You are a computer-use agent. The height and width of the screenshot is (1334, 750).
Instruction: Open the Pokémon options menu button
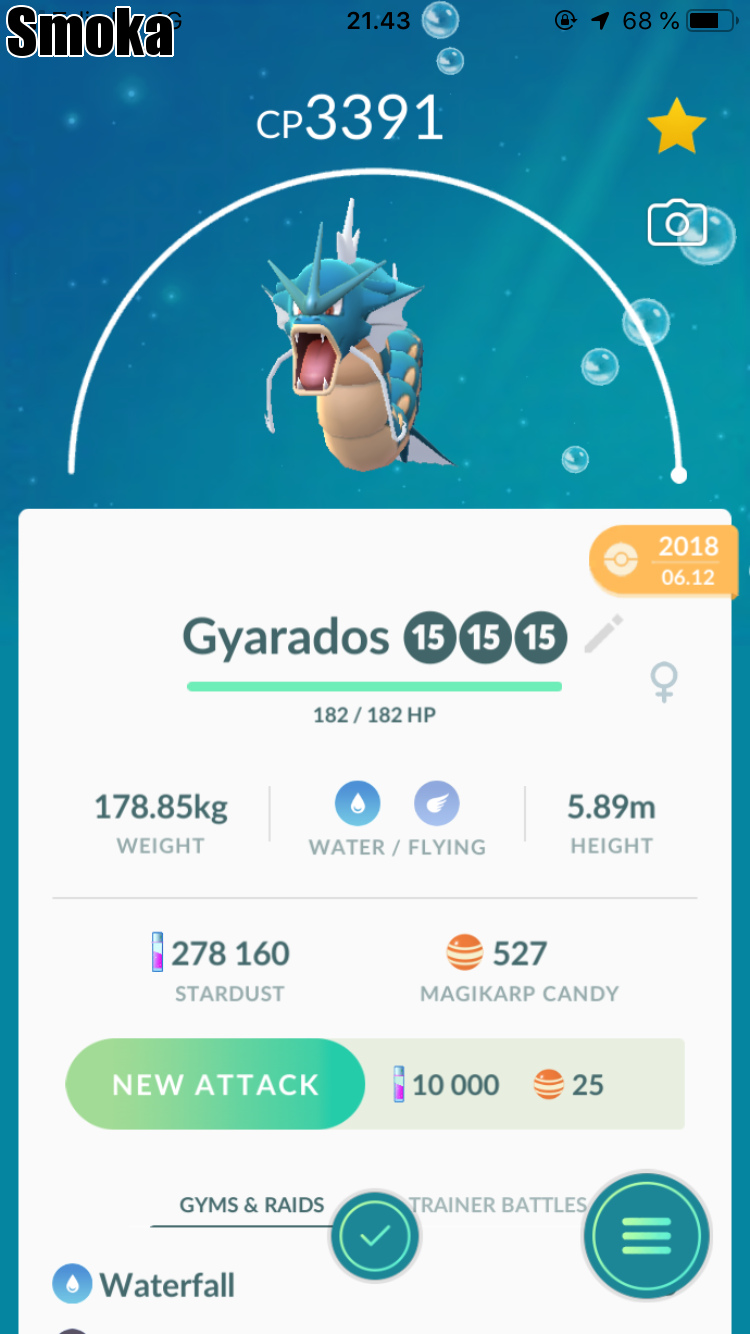(646, 1236)
